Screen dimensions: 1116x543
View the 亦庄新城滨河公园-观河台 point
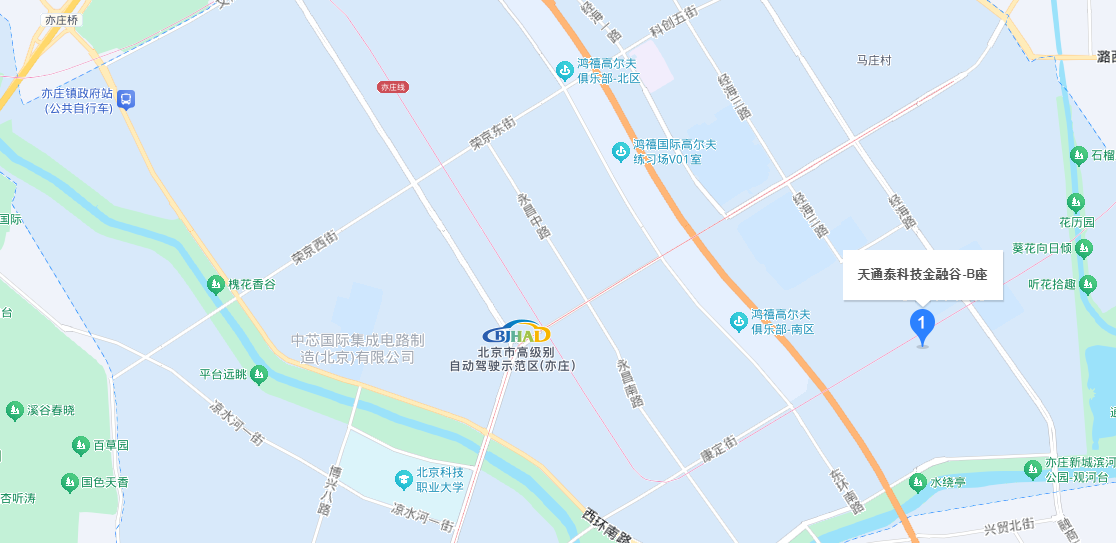(1032, 469)
